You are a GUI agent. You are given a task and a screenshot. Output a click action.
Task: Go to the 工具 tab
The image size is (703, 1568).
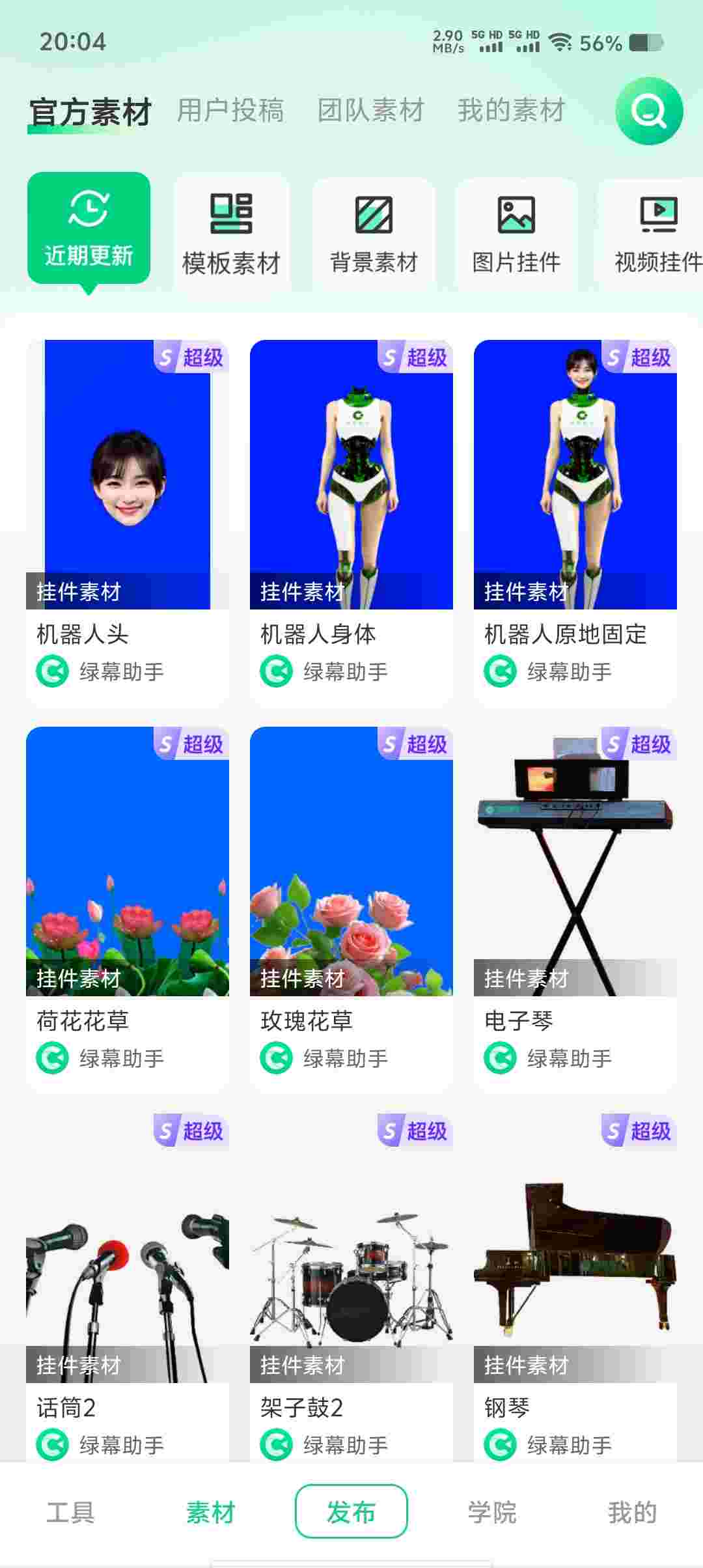pyautogui.click(x=70, y=1512)
